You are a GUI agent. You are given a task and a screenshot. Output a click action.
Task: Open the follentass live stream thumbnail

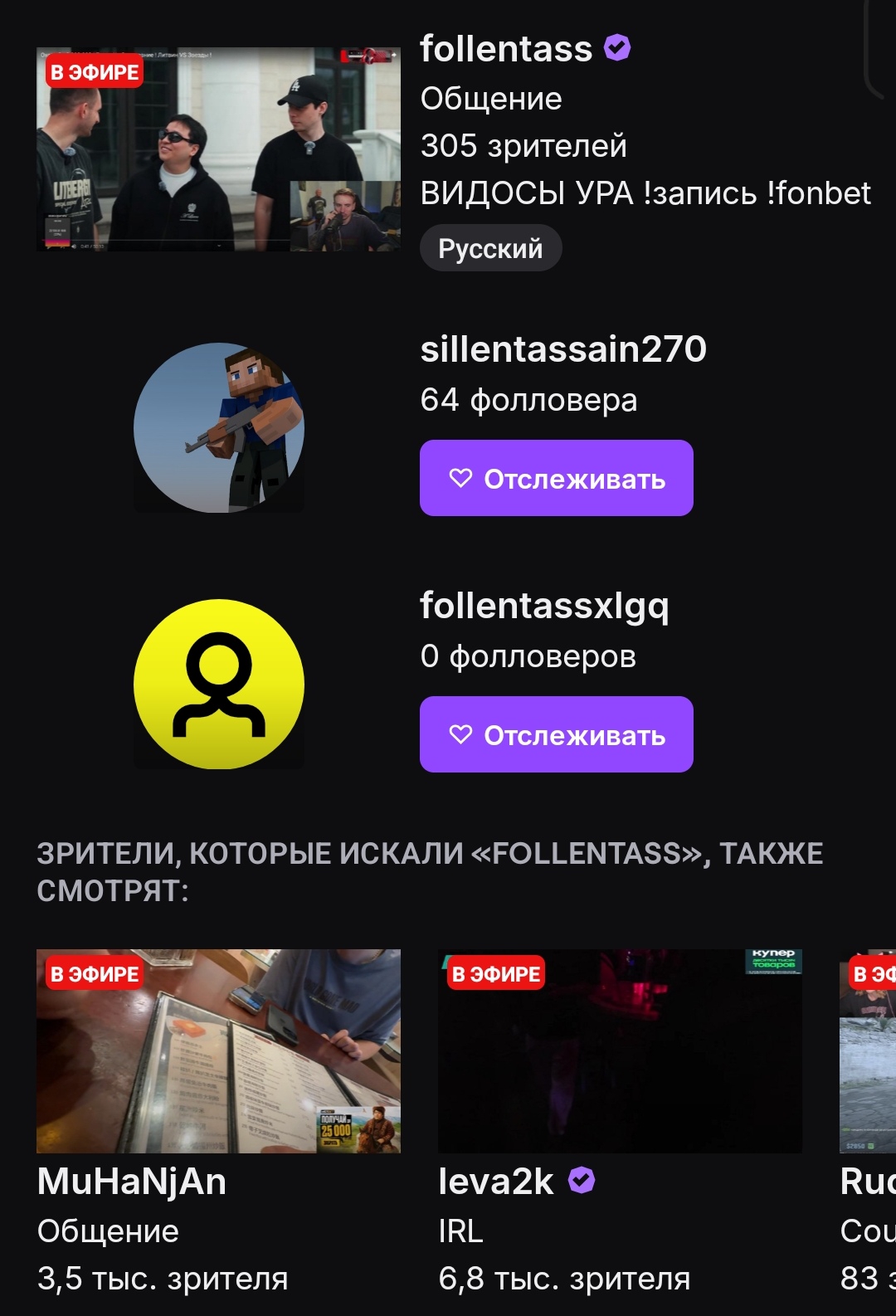tap(218, 149)
